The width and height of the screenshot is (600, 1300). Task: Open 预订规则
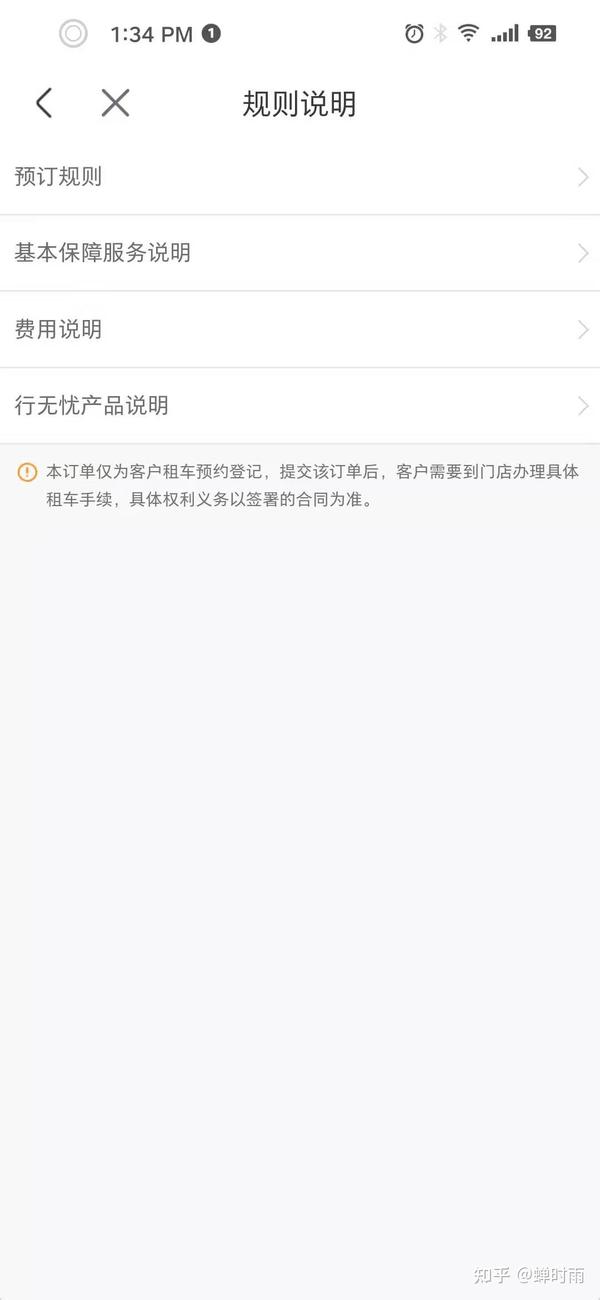(x=300, y=177)
